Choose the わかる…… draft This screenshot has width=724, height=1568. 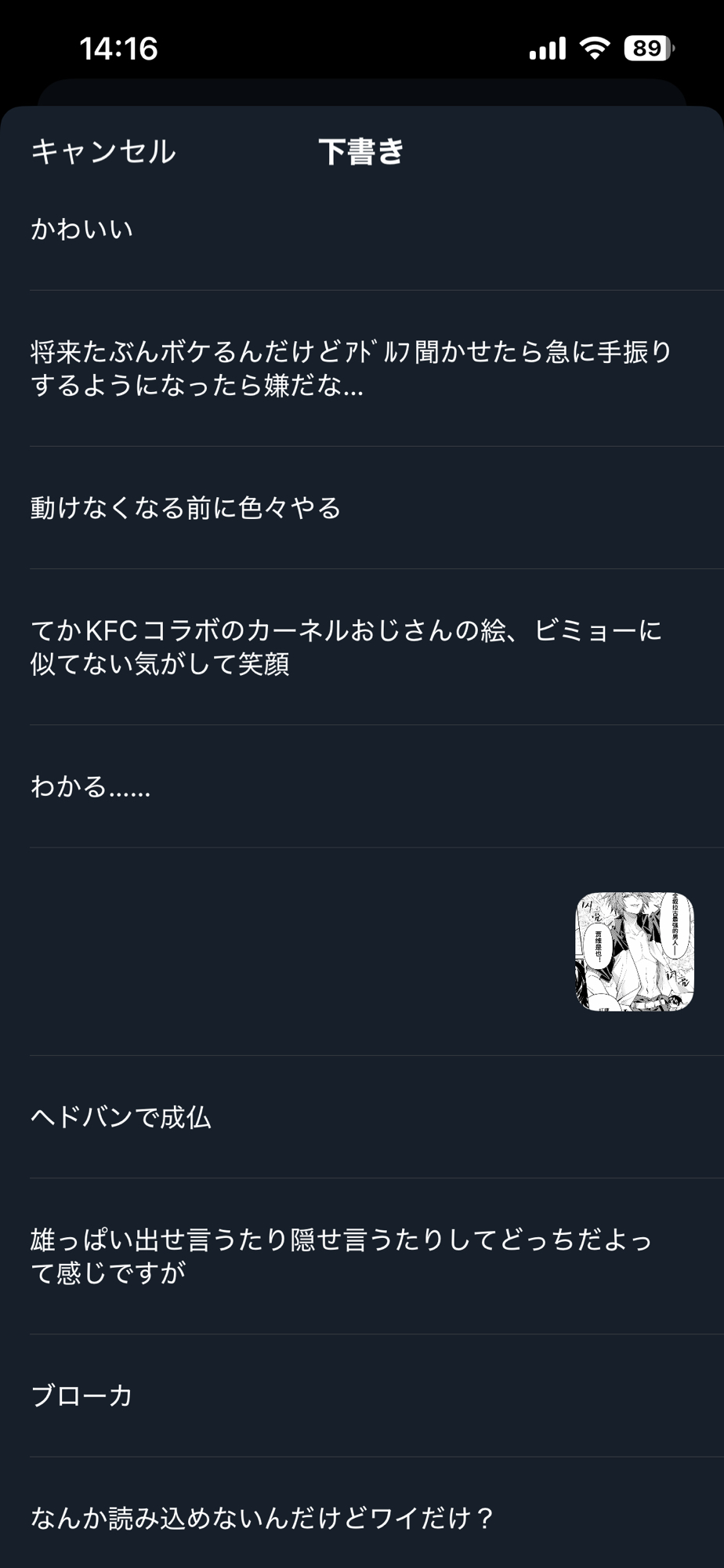[x=91, y=786]
